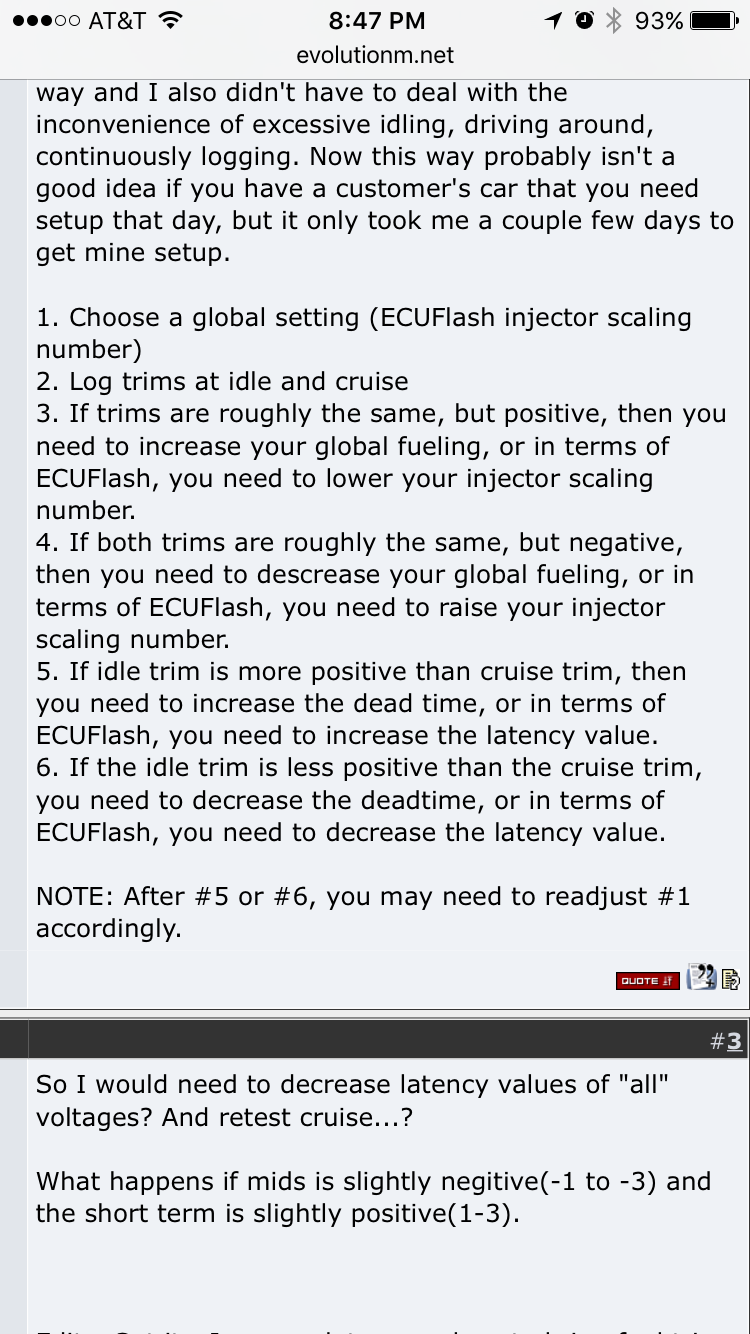Open quick reply to this post
The height and width of the screenshot is (1334, 750).
tap(730, 980)
